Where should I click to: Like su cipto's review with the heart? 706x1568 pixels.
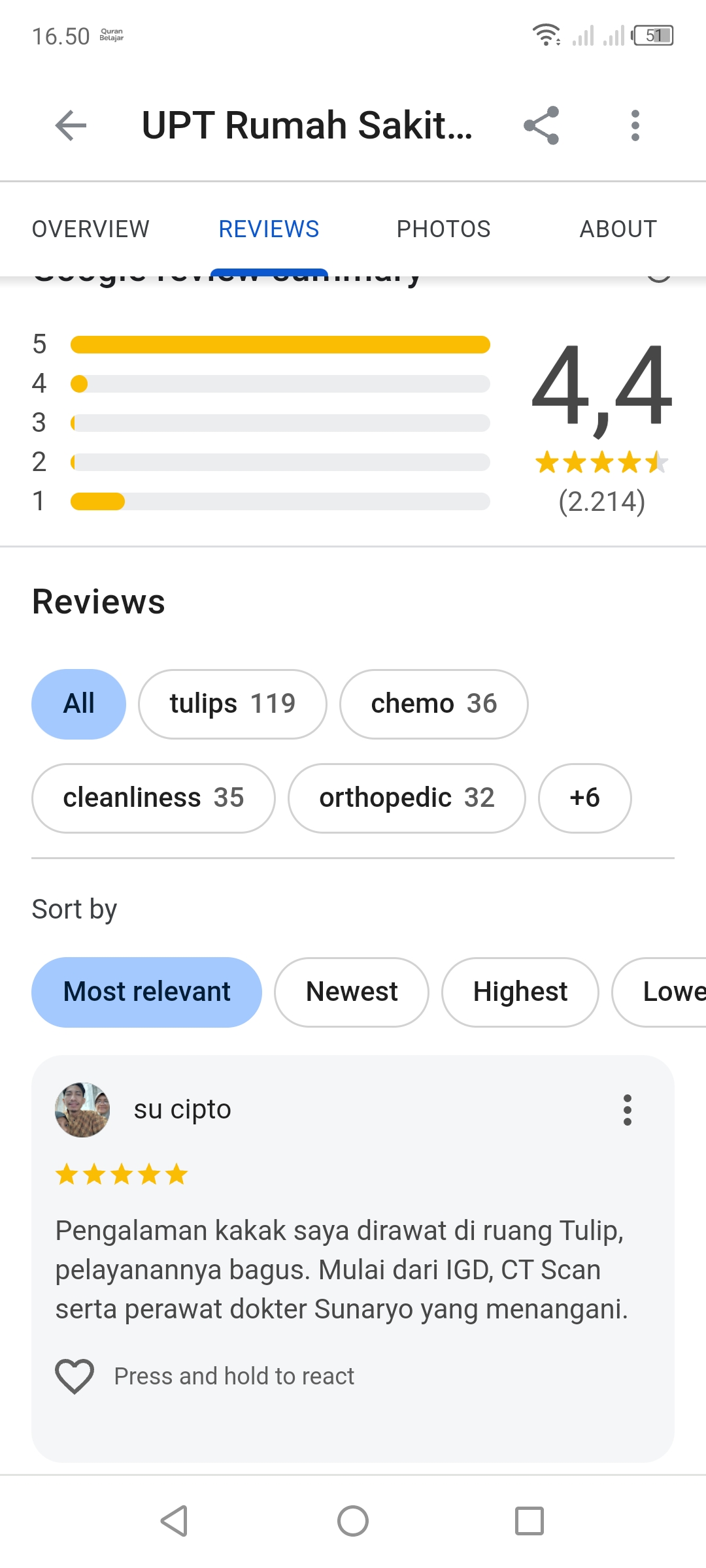click(75, 1376)
